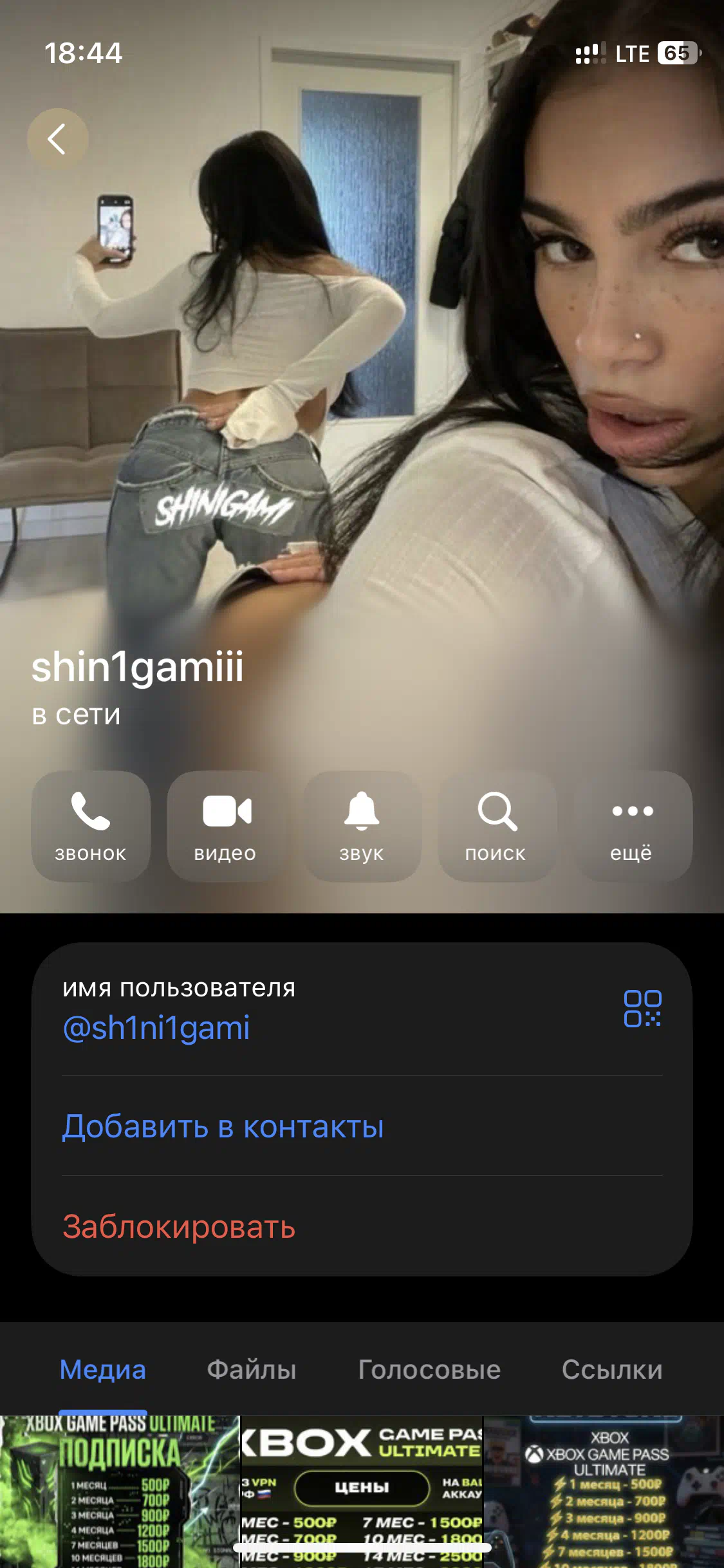The image size is (724, 1568).
Task: Go back using the arrow button
Action: [x=57, y=139]
